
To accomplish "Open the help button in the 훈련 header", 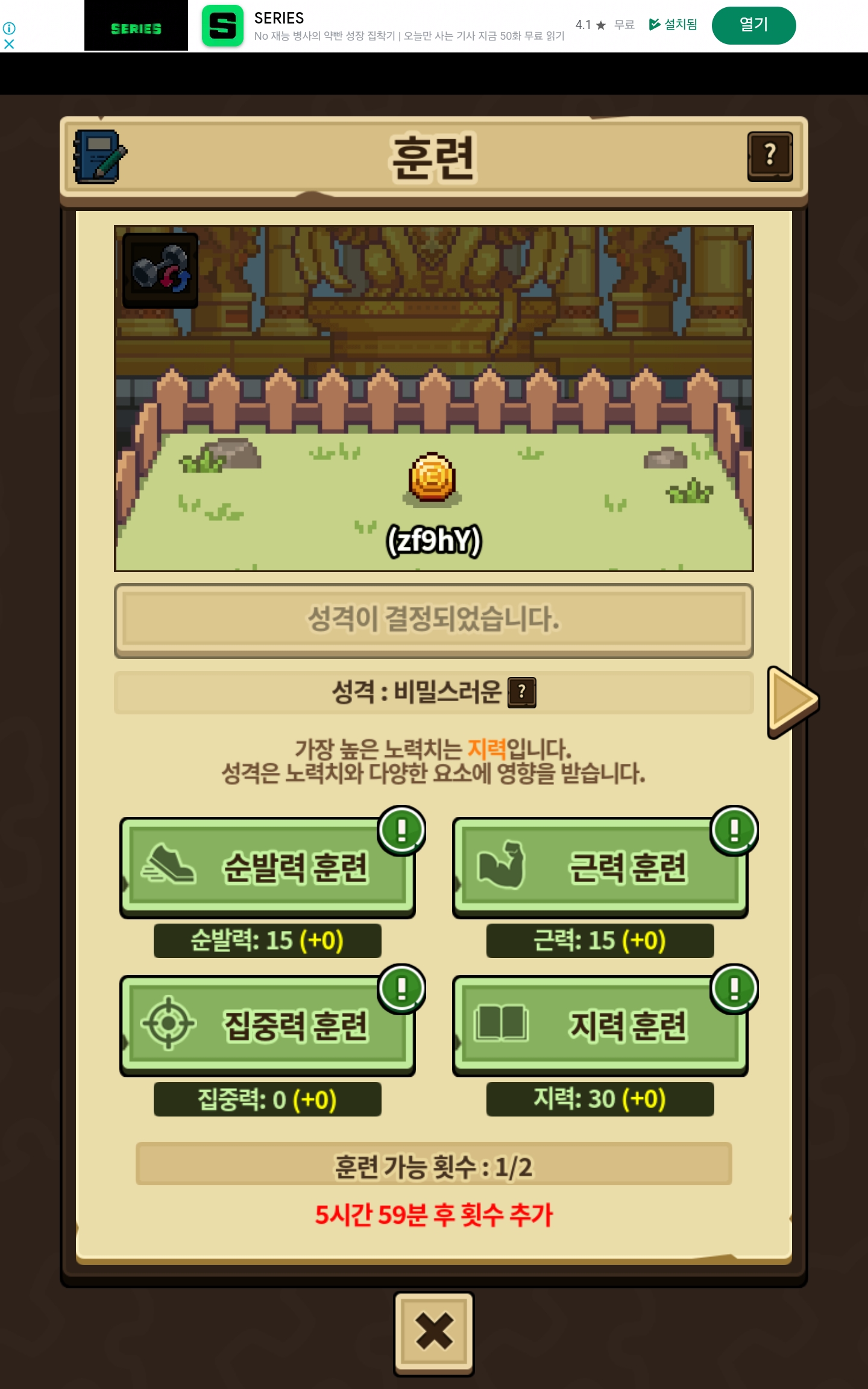I will [x=770, y=156].
